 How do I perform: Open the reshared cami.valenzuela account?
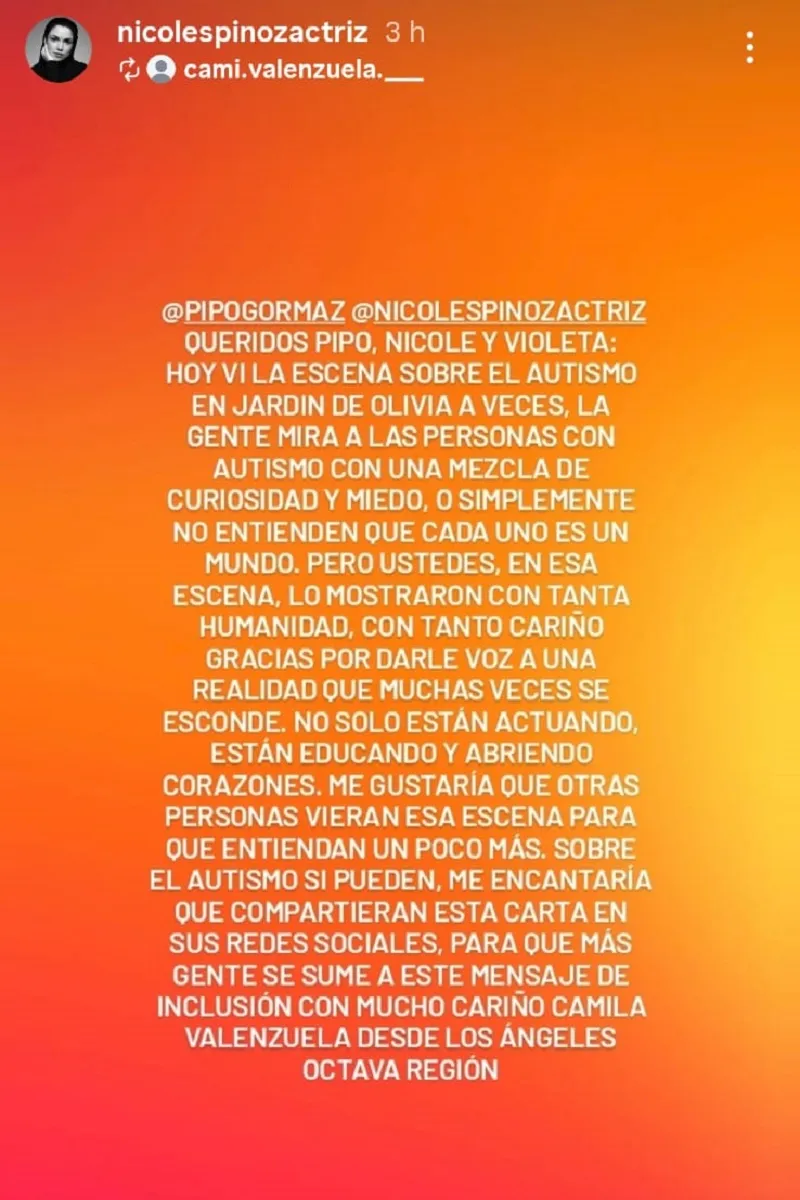pyautogui.click(x=290, y=70)
